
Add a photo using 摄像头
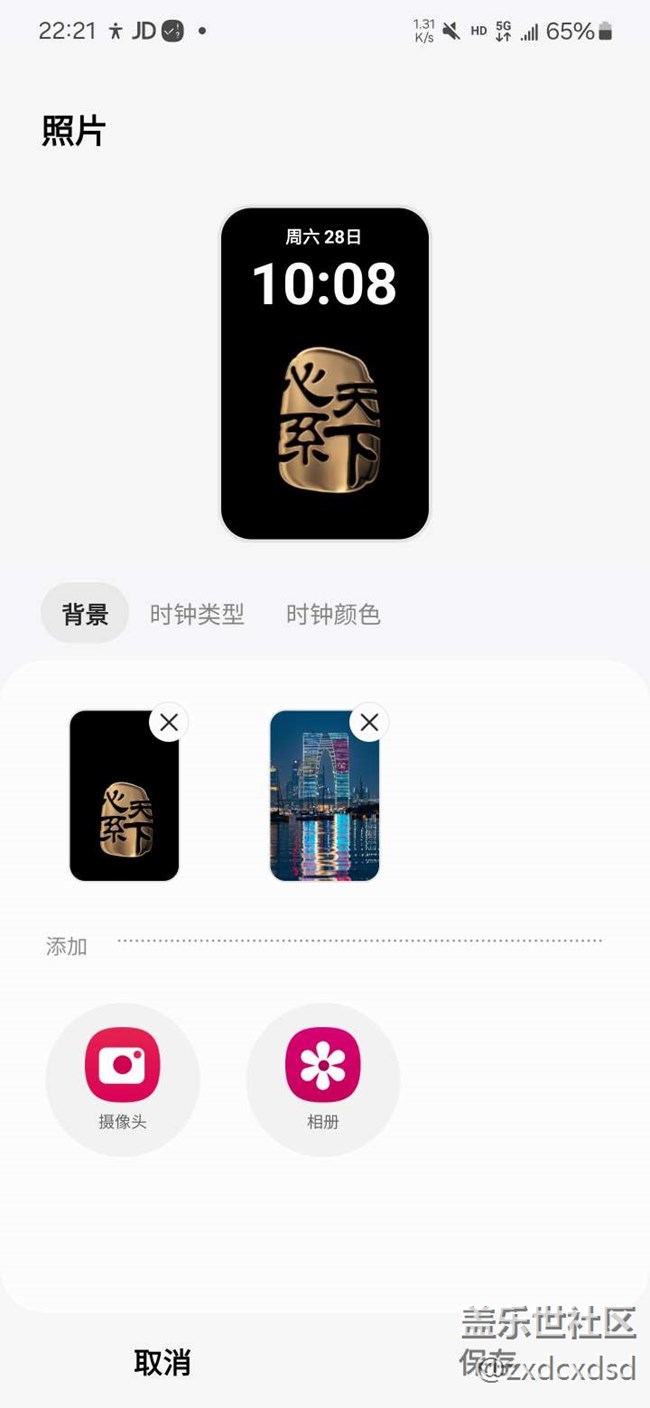[x=123, y=1080]
